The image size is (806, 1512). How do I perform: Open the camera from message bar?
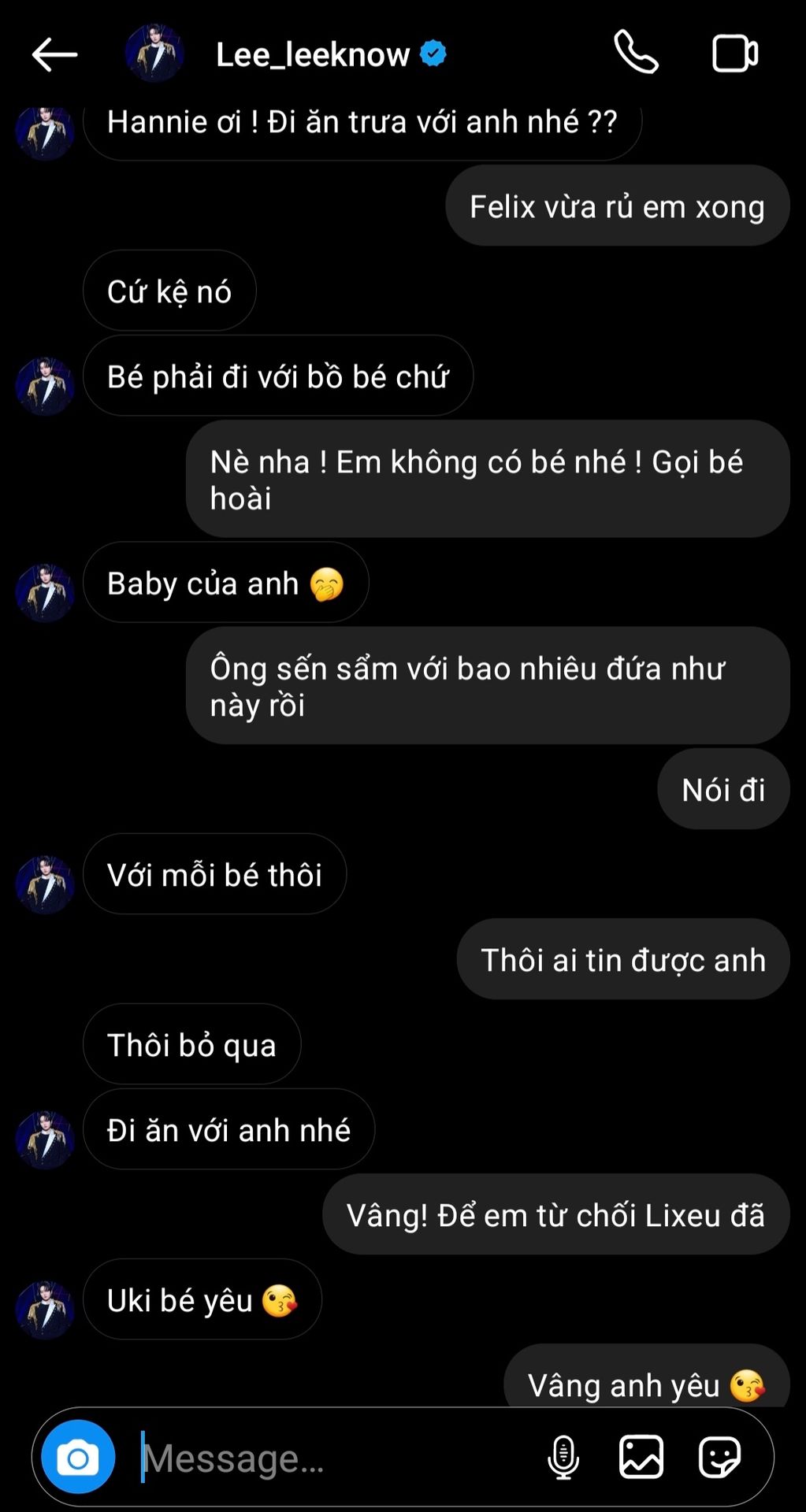(x=78, y=1458)
